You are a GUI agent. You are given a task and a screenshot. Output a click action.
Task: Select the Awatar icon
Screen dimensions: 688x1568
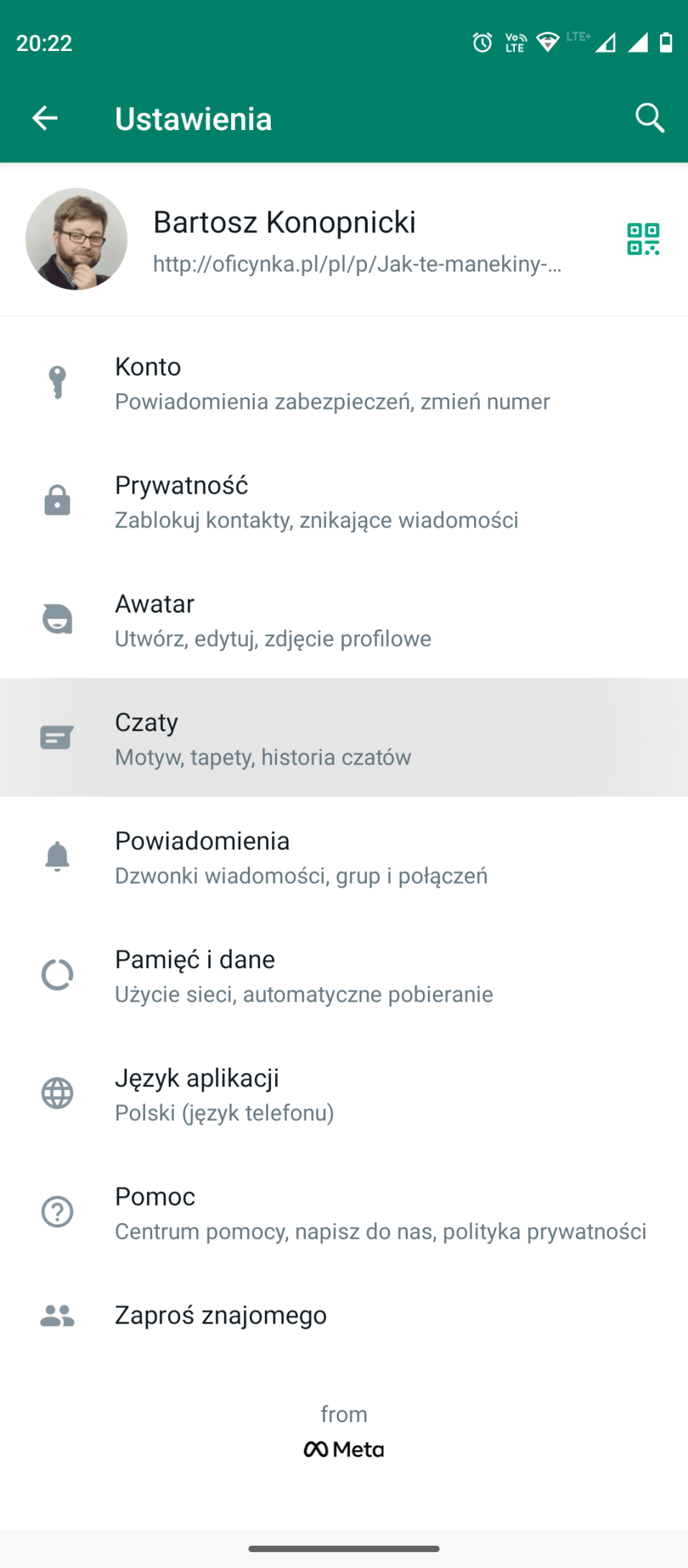tap(57, 619)
